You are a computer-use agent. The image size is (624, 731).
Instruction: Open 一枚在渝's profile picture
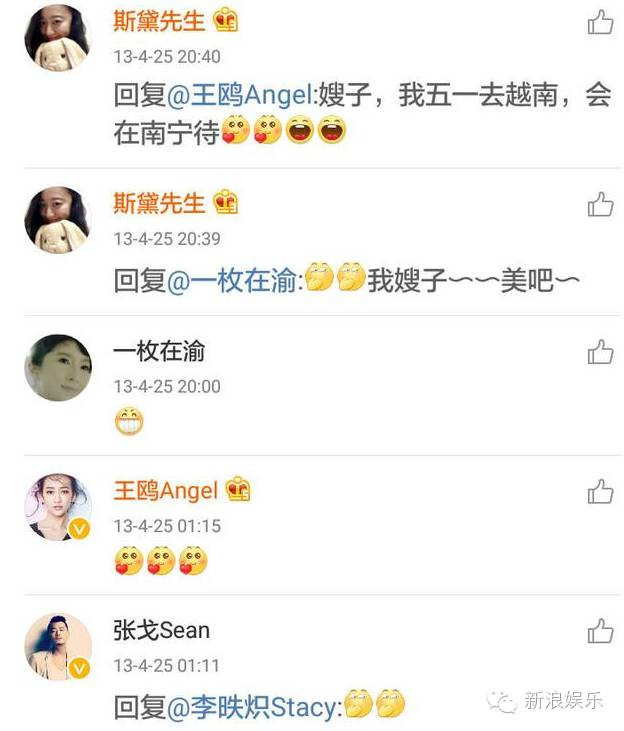click(57, 367)
